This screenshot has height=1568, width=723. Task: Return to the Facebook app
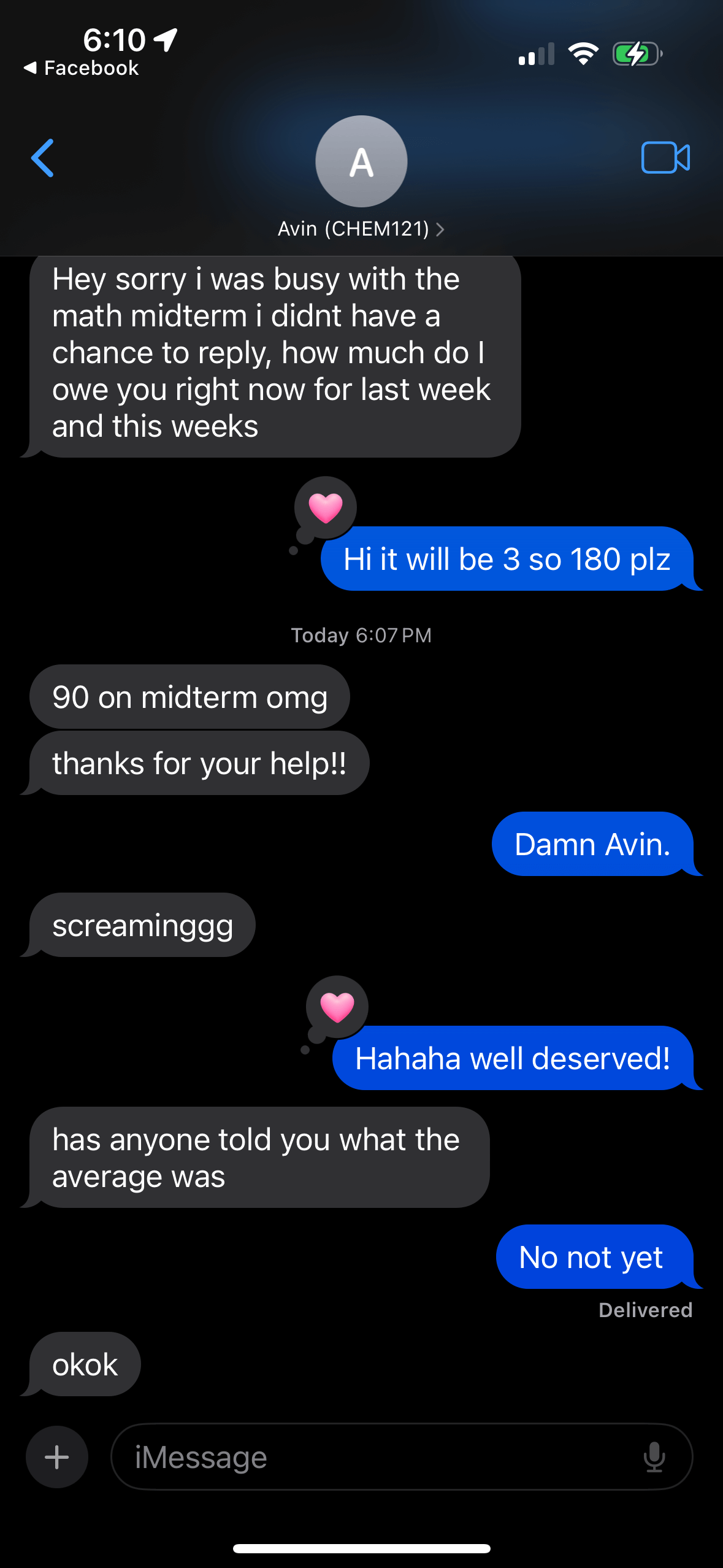(82, 68)
